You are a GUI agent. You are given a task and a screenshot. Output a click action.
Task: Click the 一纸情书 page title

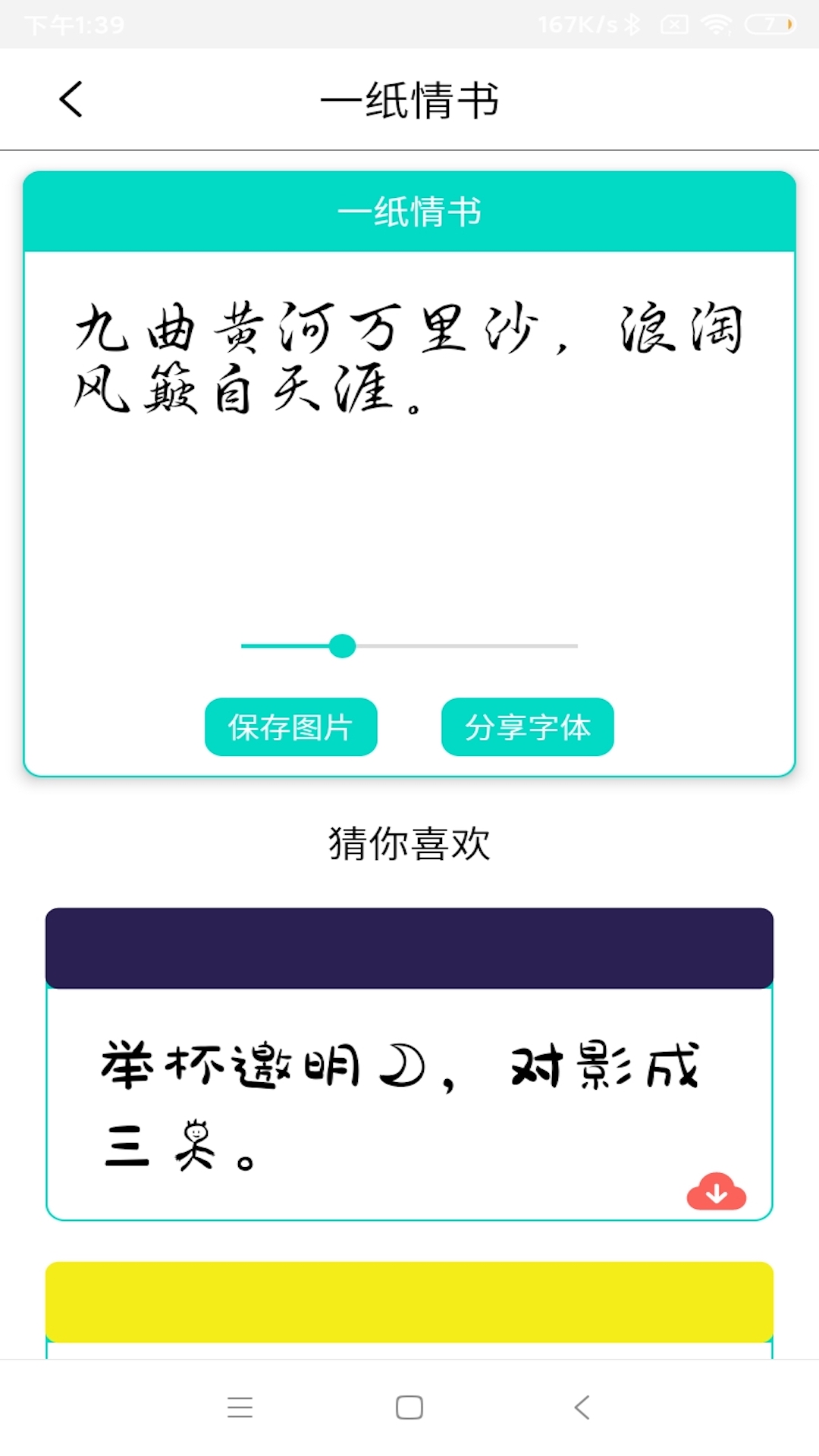point(409,99)
